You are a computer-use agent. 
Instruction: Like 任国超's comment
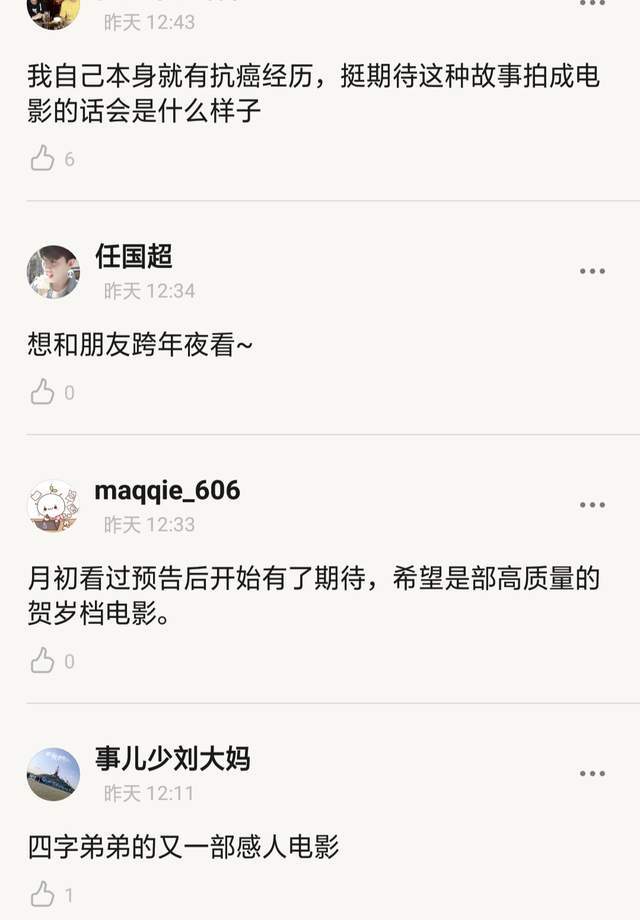pyautogui.click(x=43, y=392)
